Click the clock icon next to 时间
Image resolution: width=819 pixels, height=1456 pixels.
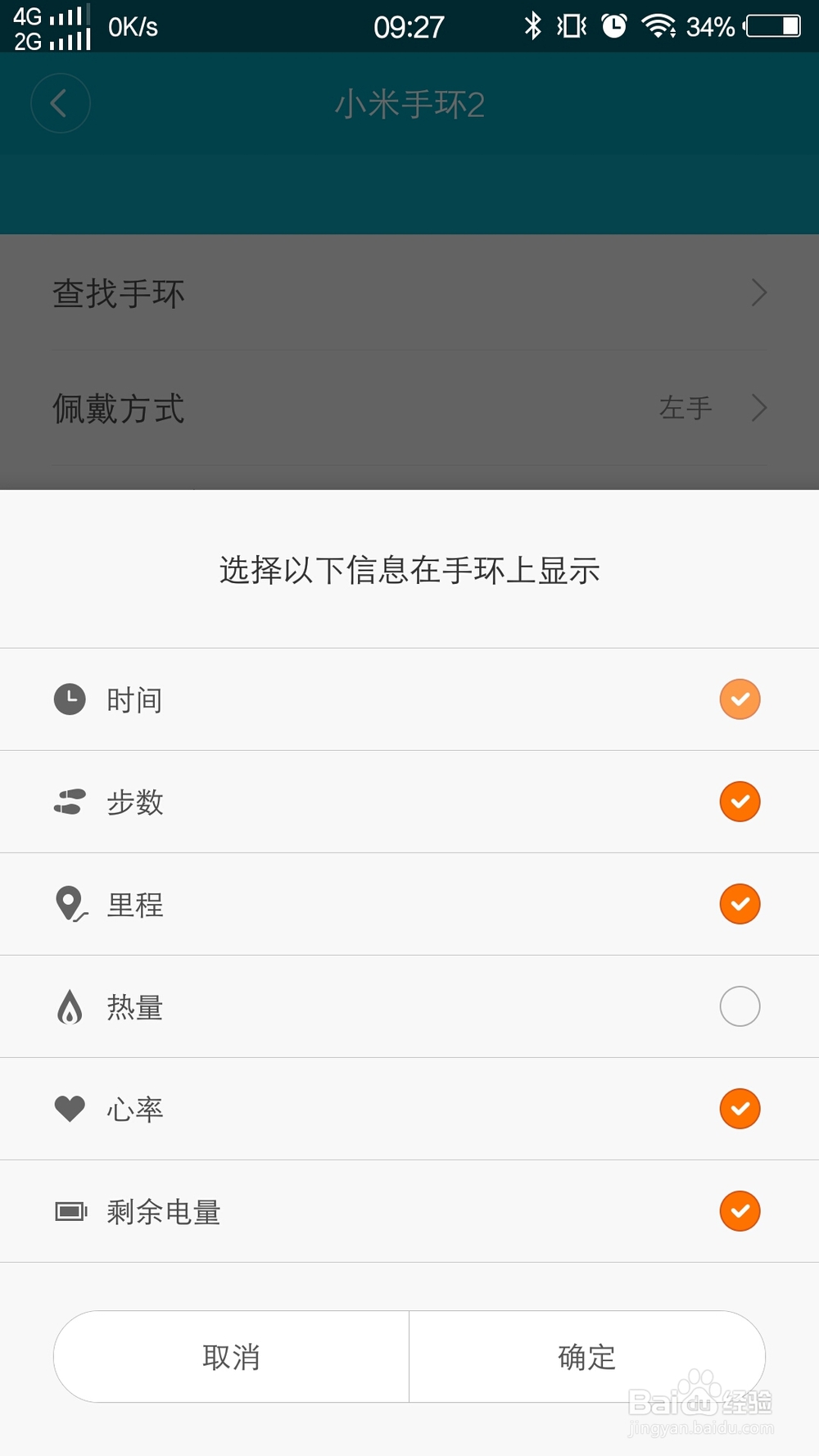pos(69,699)
